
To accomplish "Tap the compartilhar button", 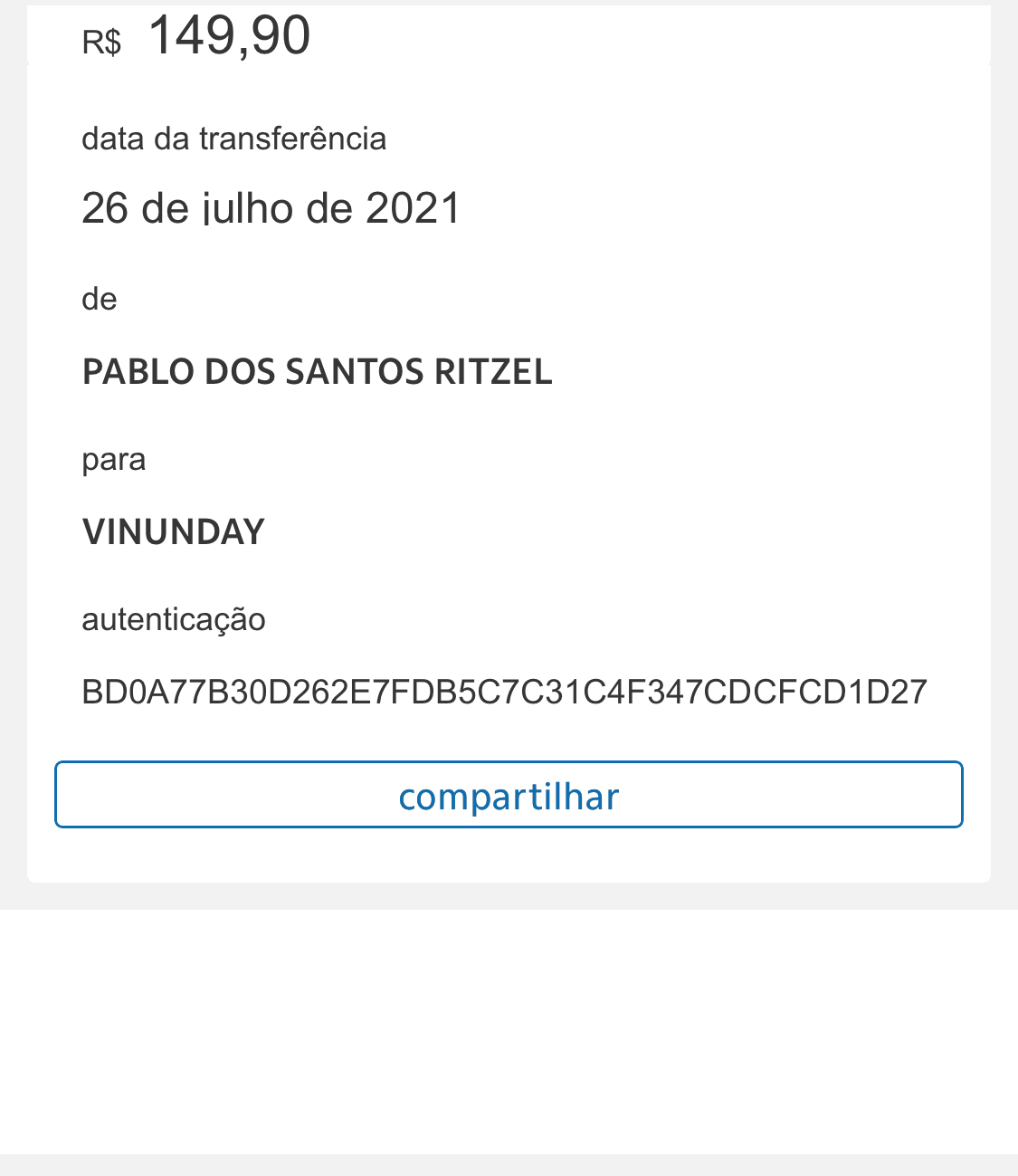I will 509,795.
